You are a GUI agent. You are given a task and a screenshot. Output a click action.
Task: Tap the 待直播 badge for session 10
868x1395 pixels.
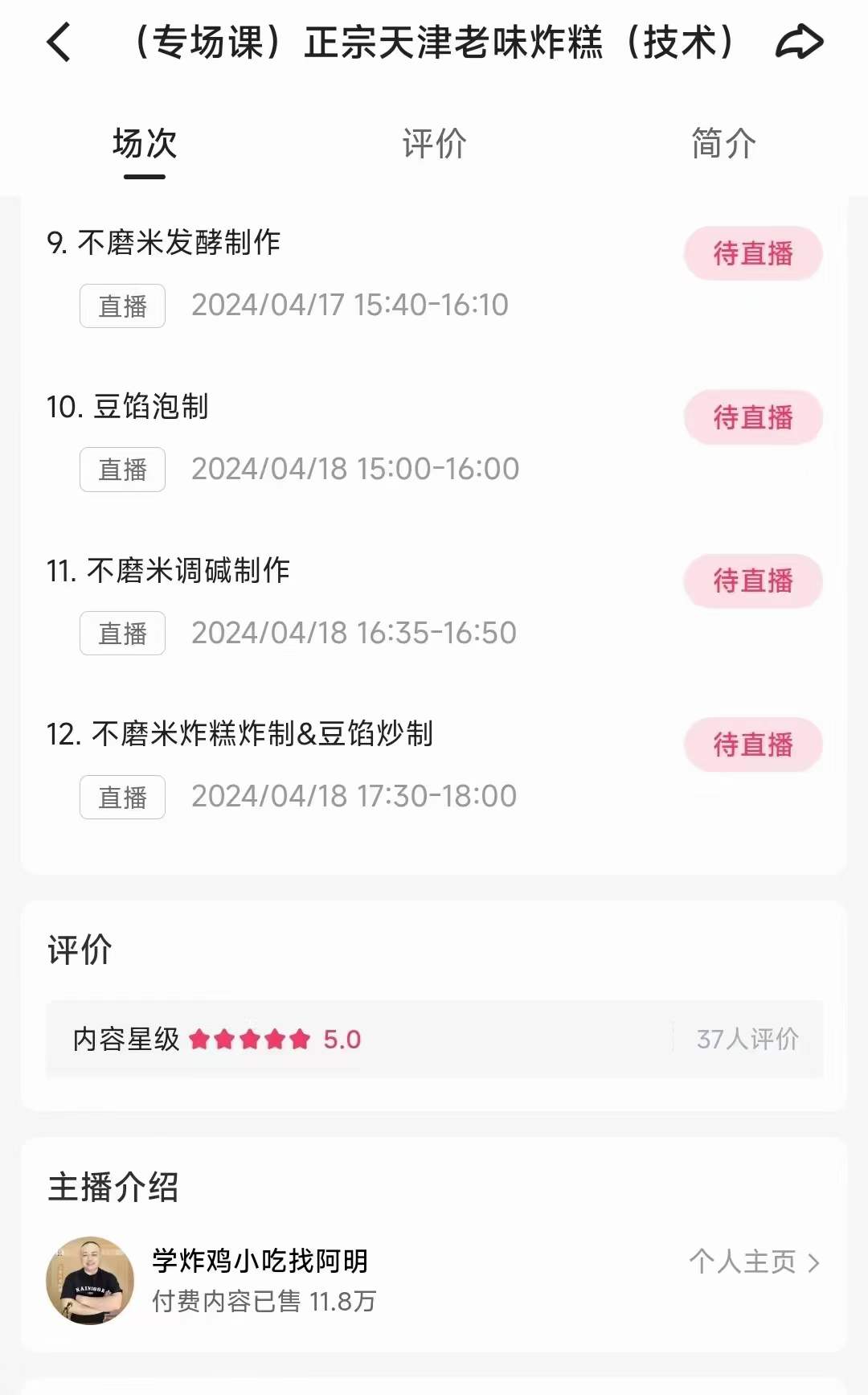click(751, 417)
